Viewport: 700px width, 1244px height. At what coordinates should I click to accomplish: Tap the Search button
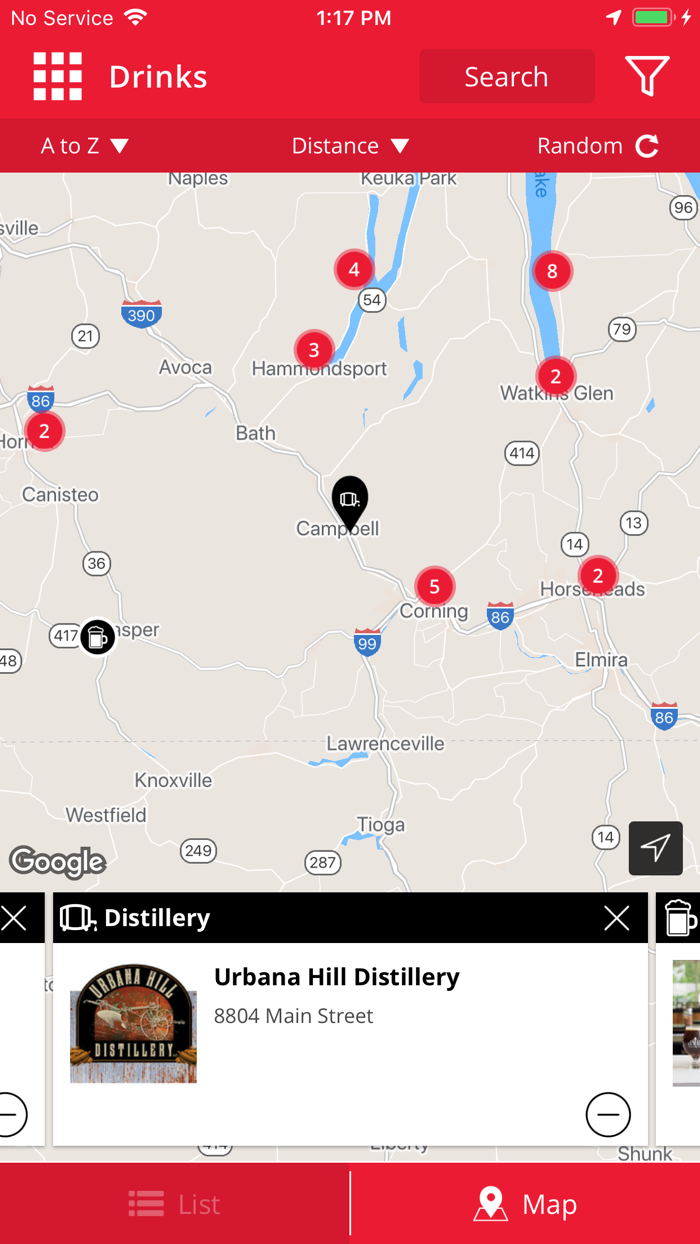coord(507,77)
